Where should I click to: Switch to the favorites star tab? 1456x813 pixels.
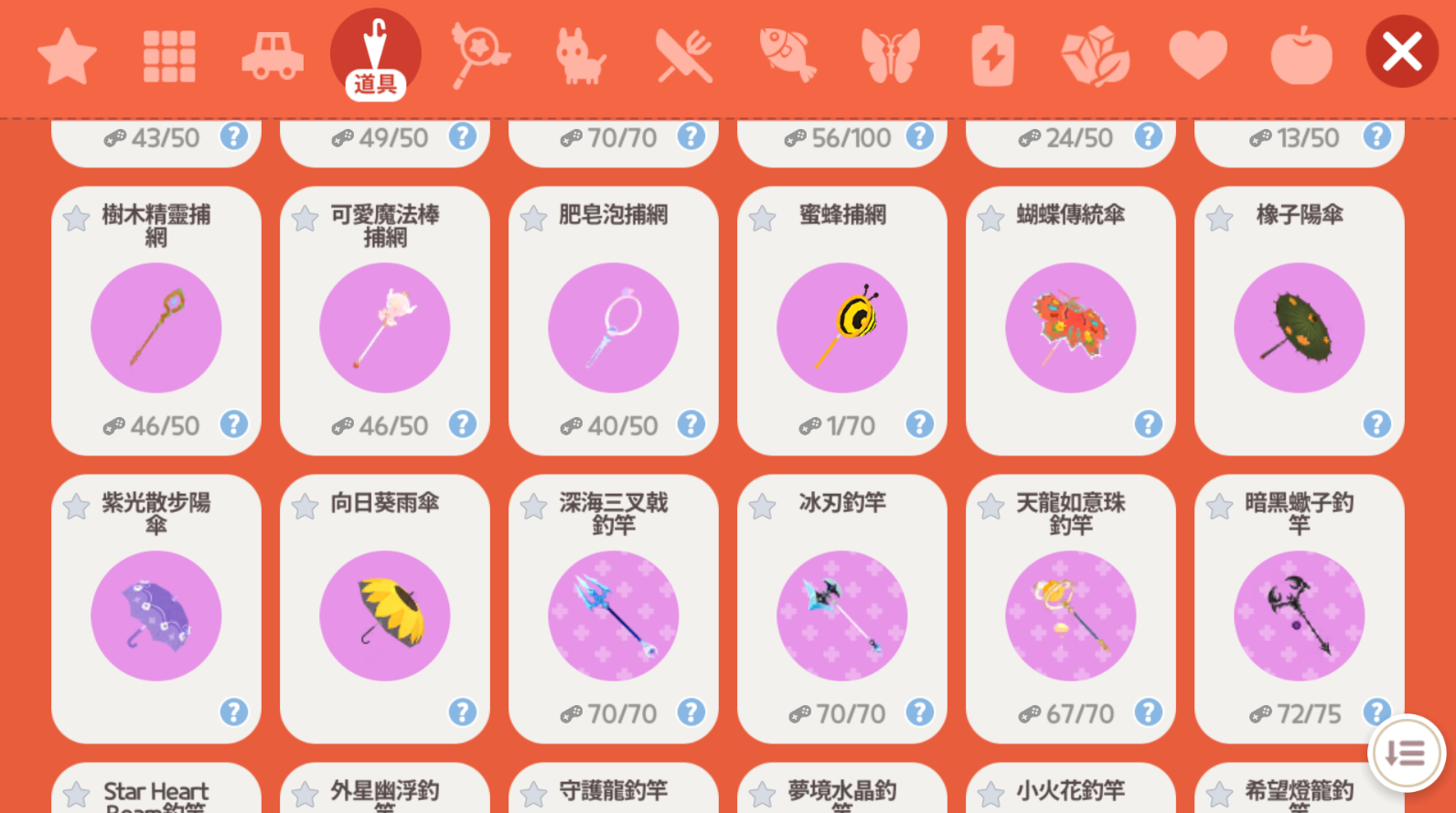pos(67,57)
